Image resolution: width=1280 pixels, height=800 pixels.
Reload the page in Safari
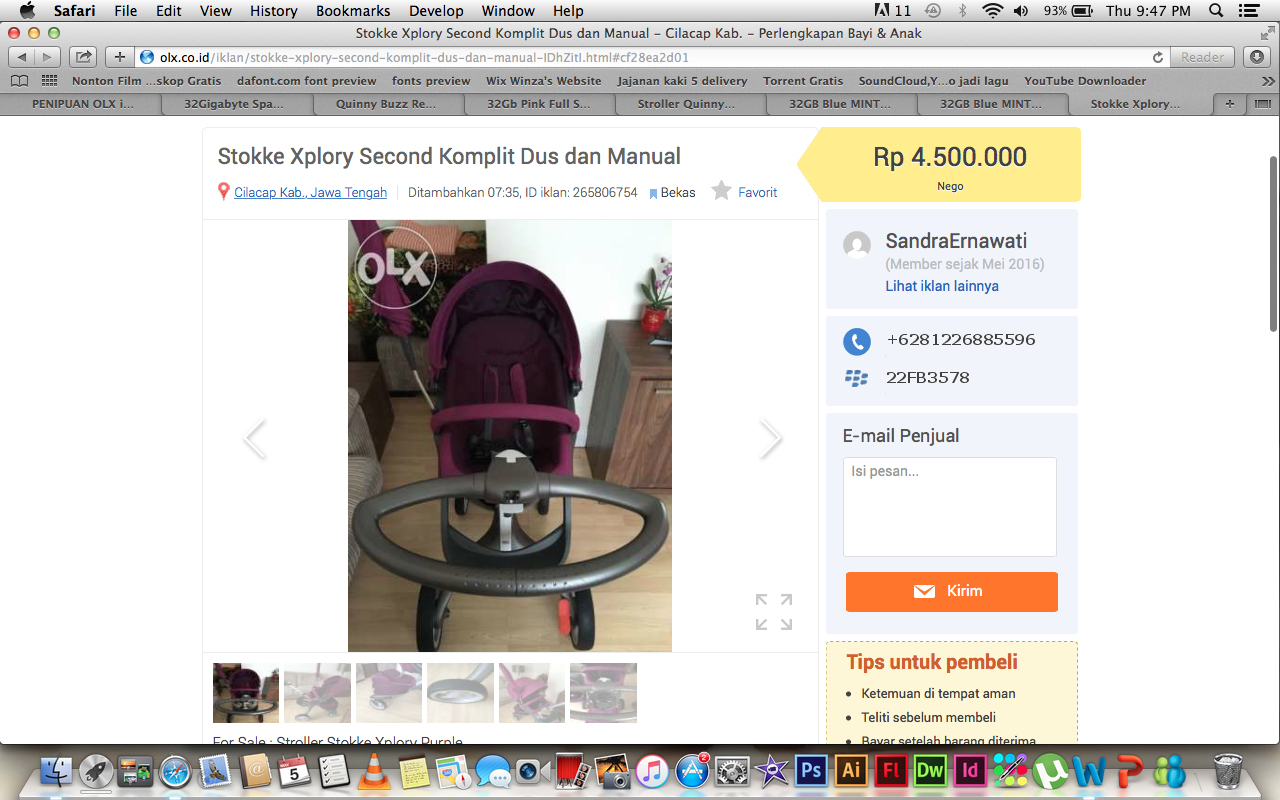click(x=1158, y=57)
